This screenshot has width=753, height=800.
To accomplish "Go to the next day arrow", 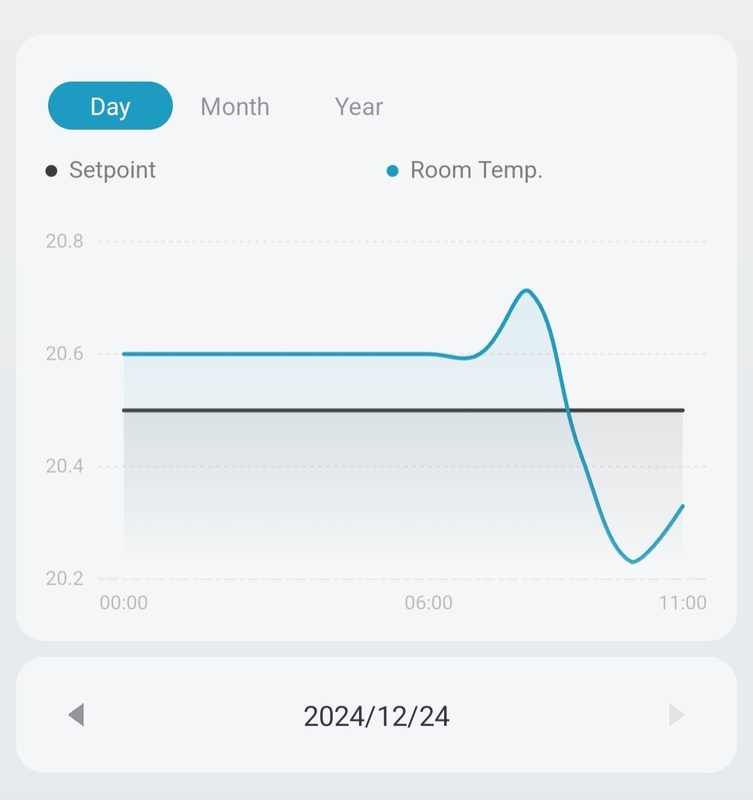I will [676, 715].
